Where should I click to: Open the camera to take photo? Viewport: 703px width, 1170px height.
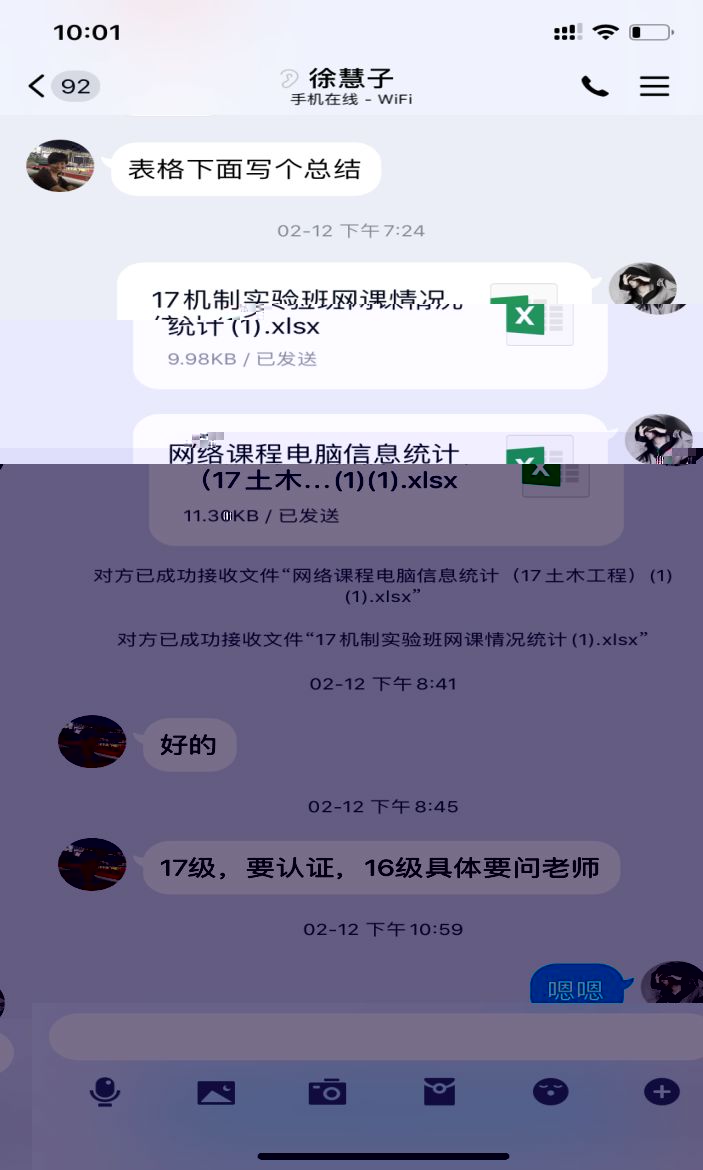pos(327,1092)
